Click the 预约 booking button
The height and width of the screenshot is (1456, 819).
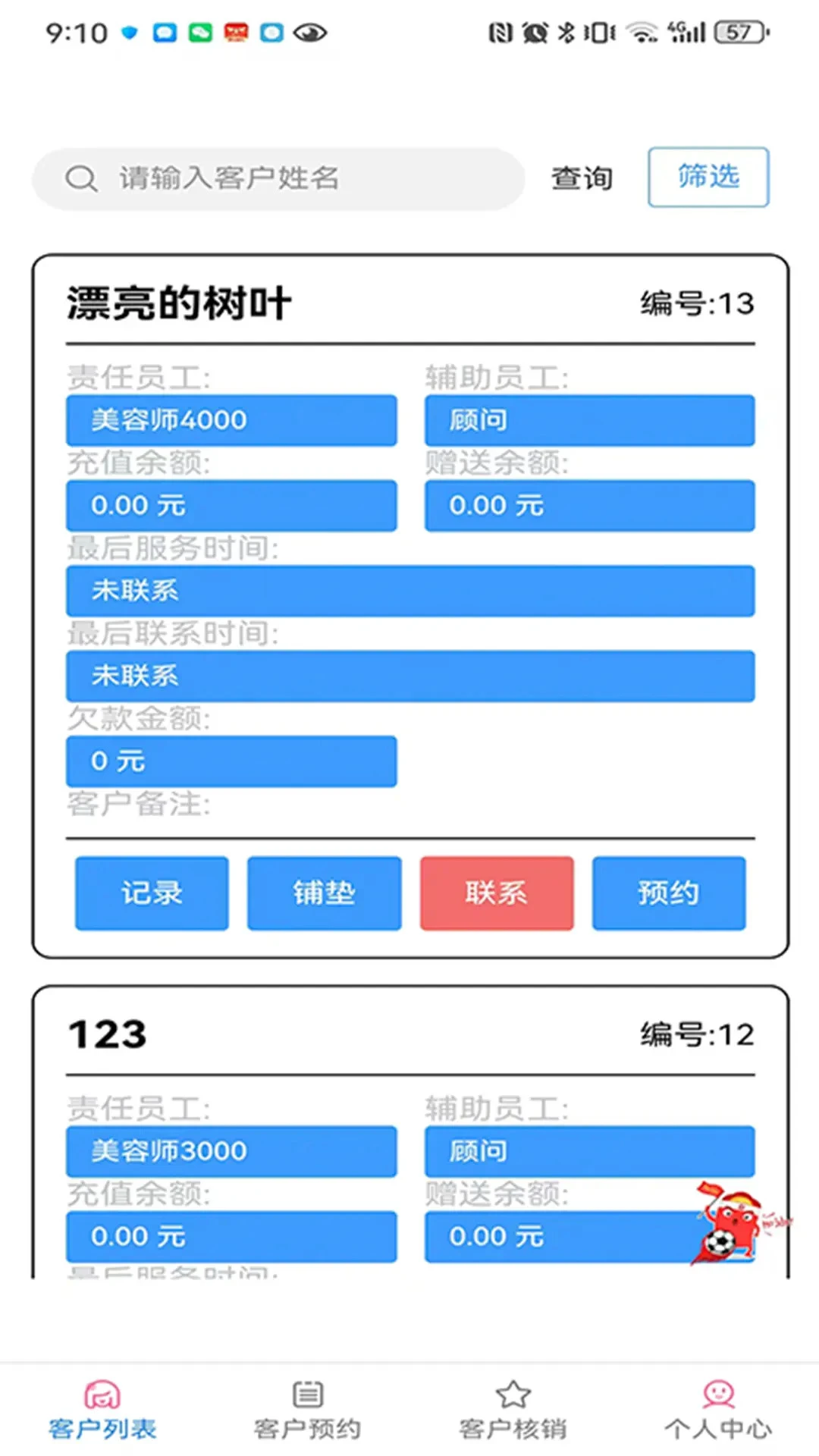pos(668,893)
